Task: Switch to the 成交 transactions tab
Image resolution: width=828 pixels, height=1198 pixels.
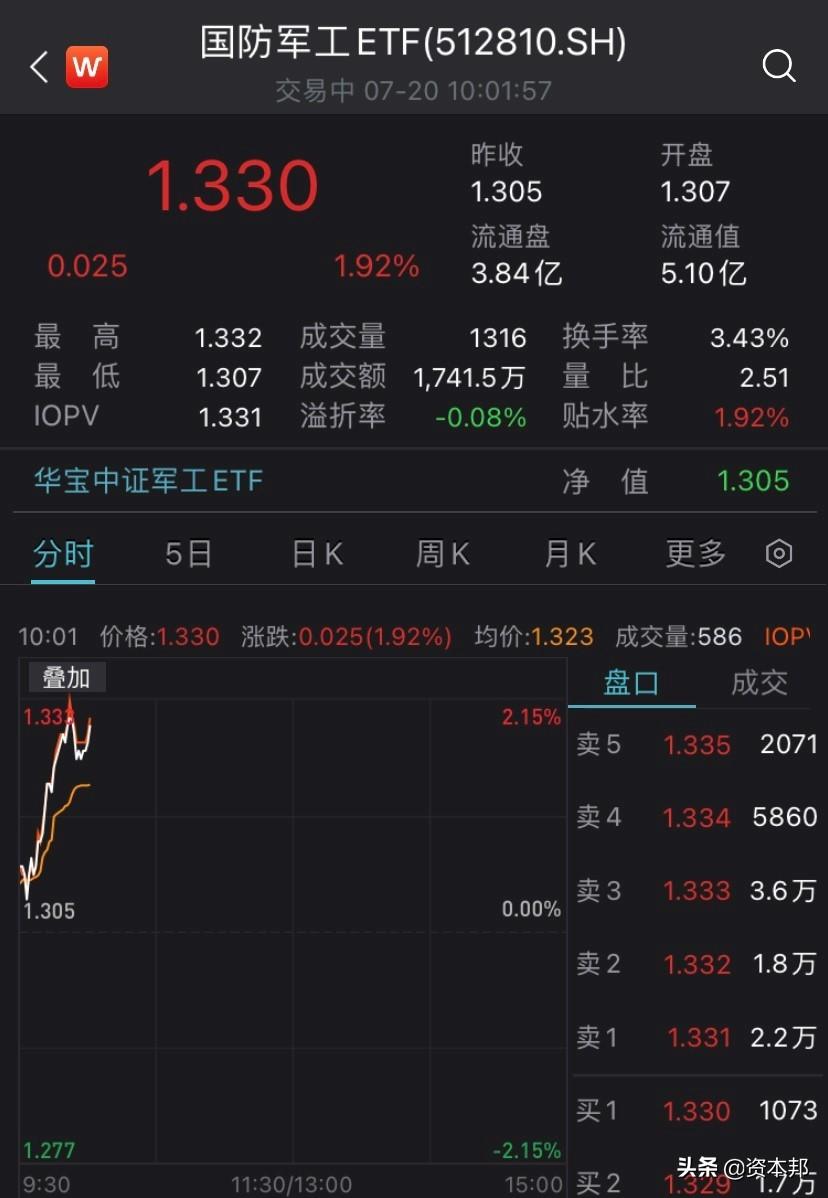Action: point(760,682)
